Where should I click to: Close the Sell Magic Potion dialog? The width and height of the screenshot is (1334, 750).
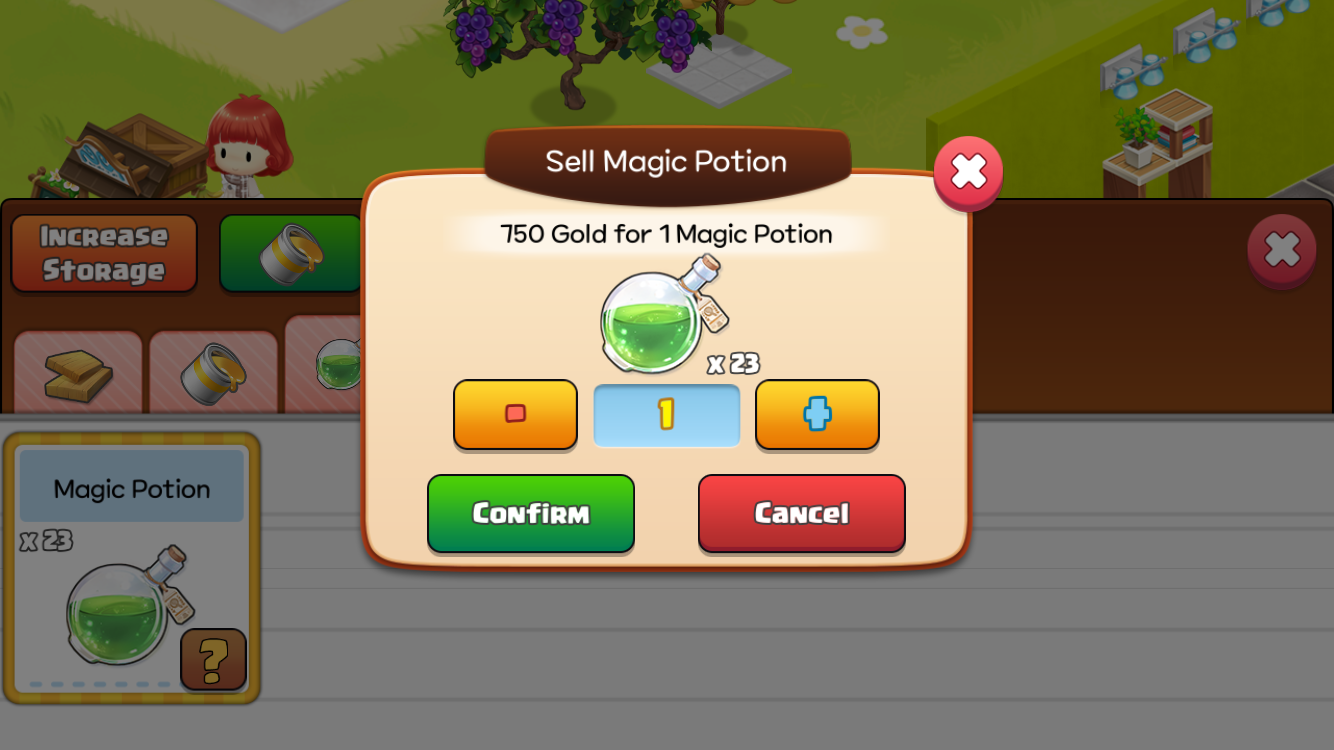click(968, 172)
